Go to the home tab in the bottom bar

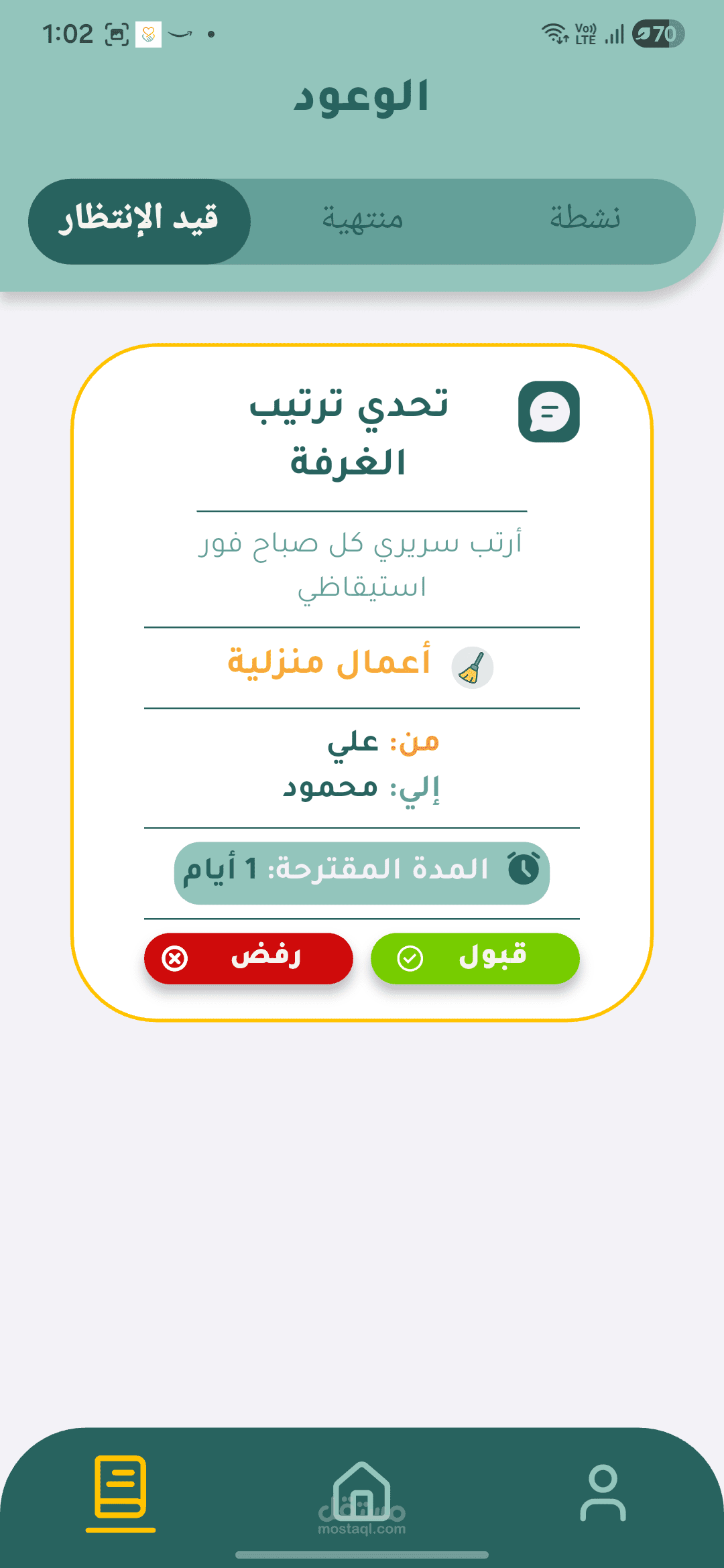tap(362, 1491)
